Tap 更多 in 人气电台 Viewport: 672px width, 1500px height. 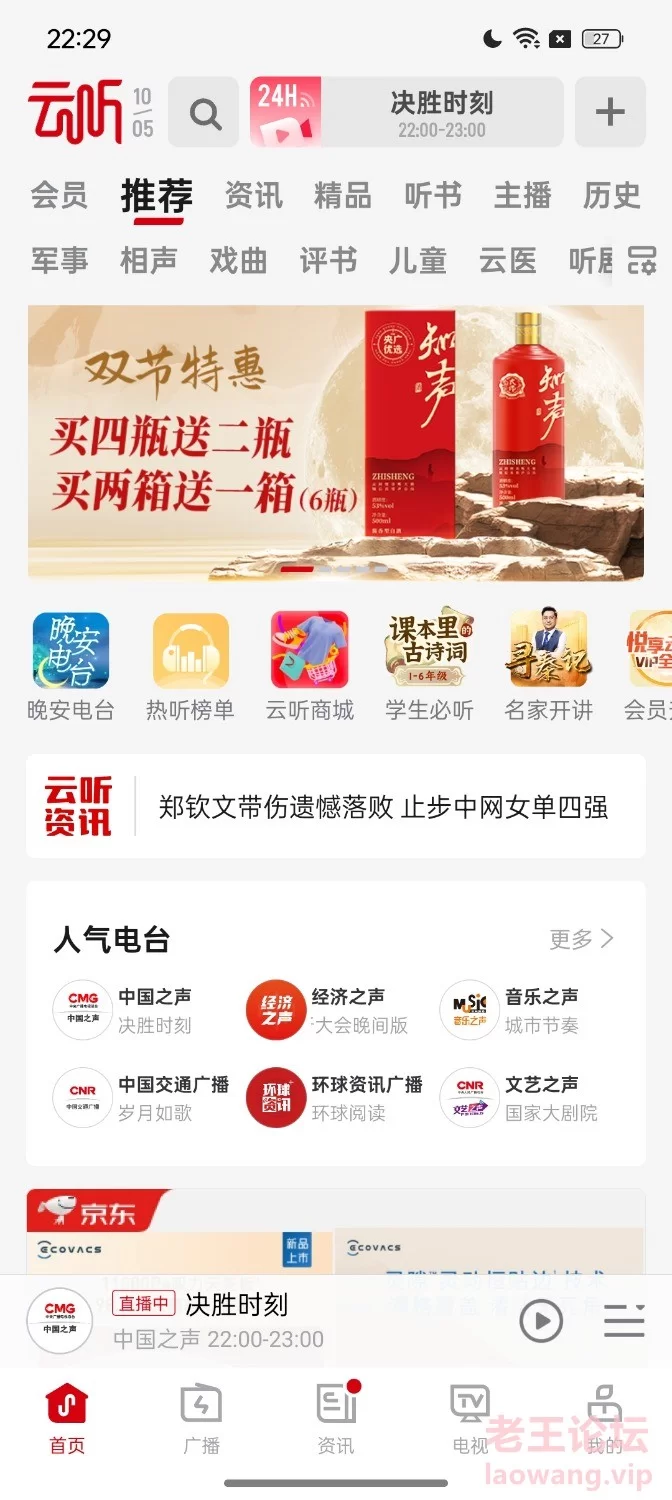pos(581,939)
